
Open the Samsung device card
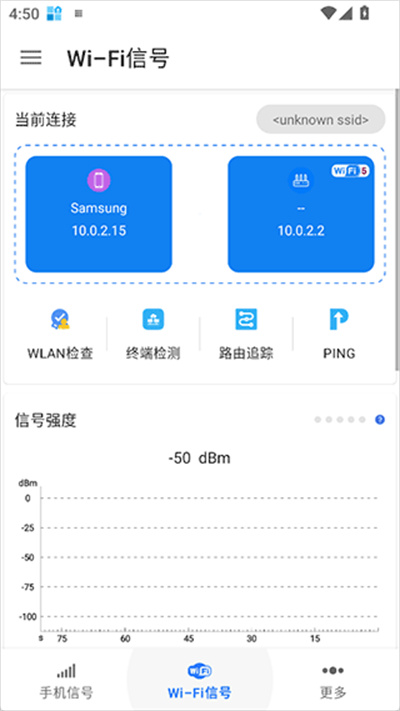click(99, 214)
